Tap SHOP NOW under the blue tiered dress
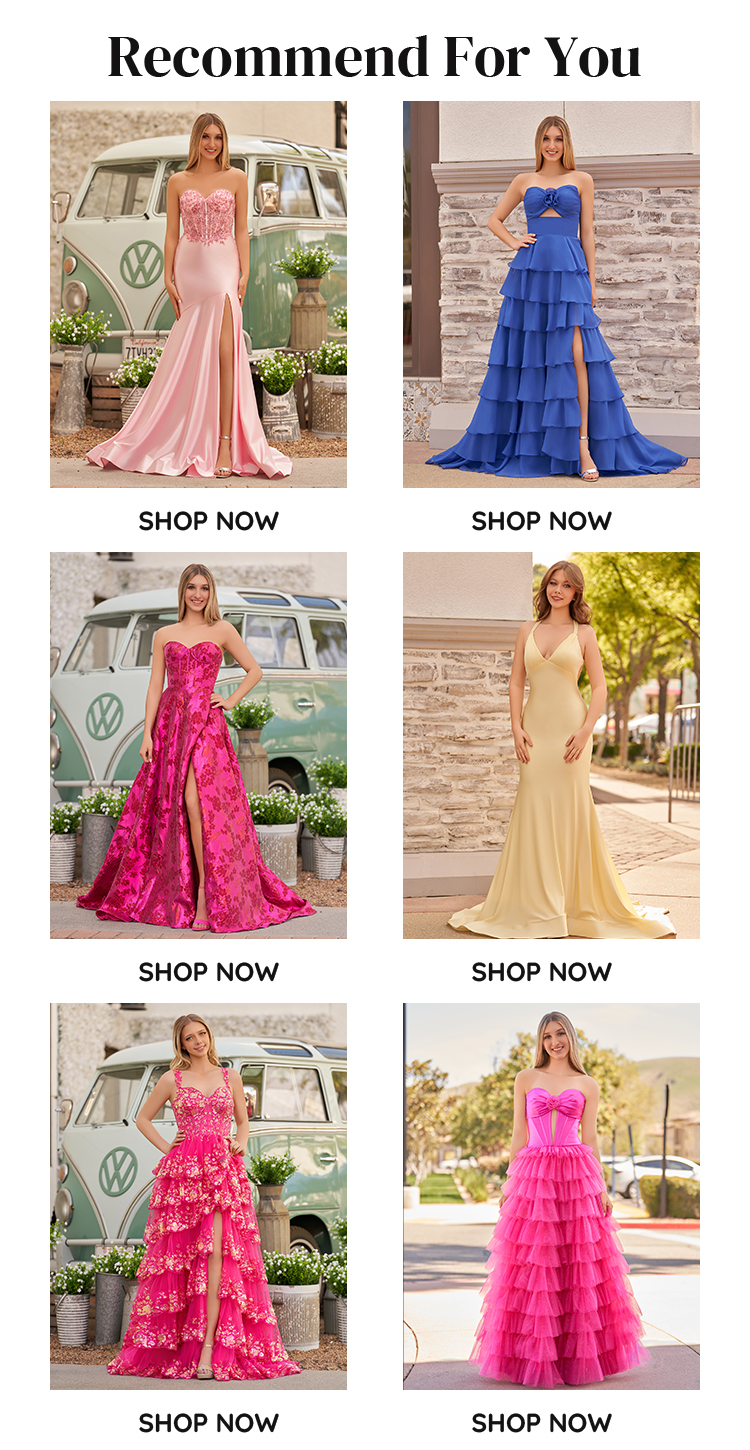Viewport: 750px width, 1450px height. tap(541, 521)
